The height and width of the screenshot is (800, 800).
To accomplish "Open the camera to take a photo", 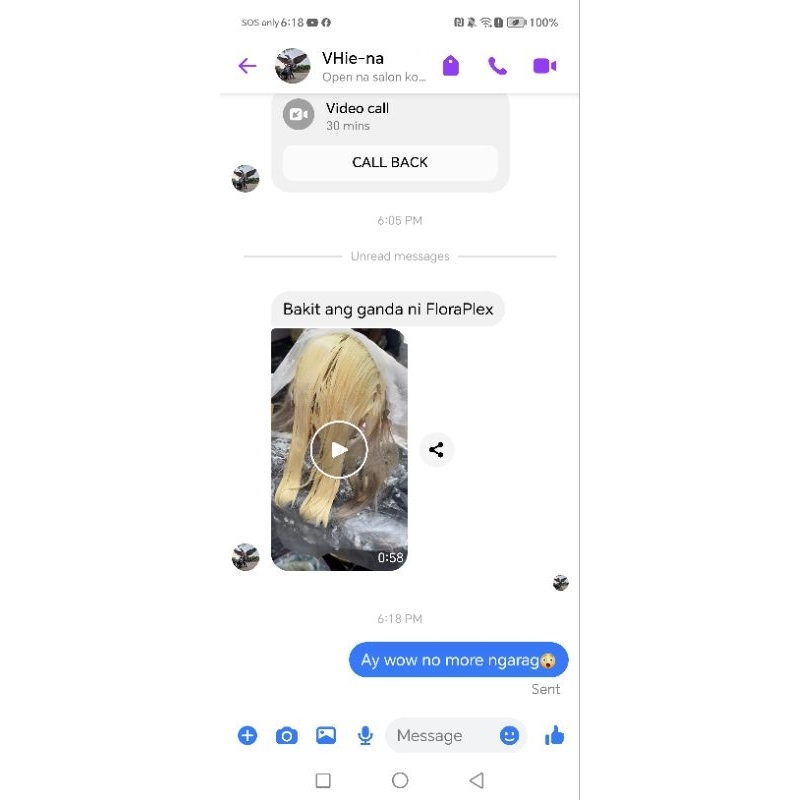I will pyautogui.click(x=287, y=736).
